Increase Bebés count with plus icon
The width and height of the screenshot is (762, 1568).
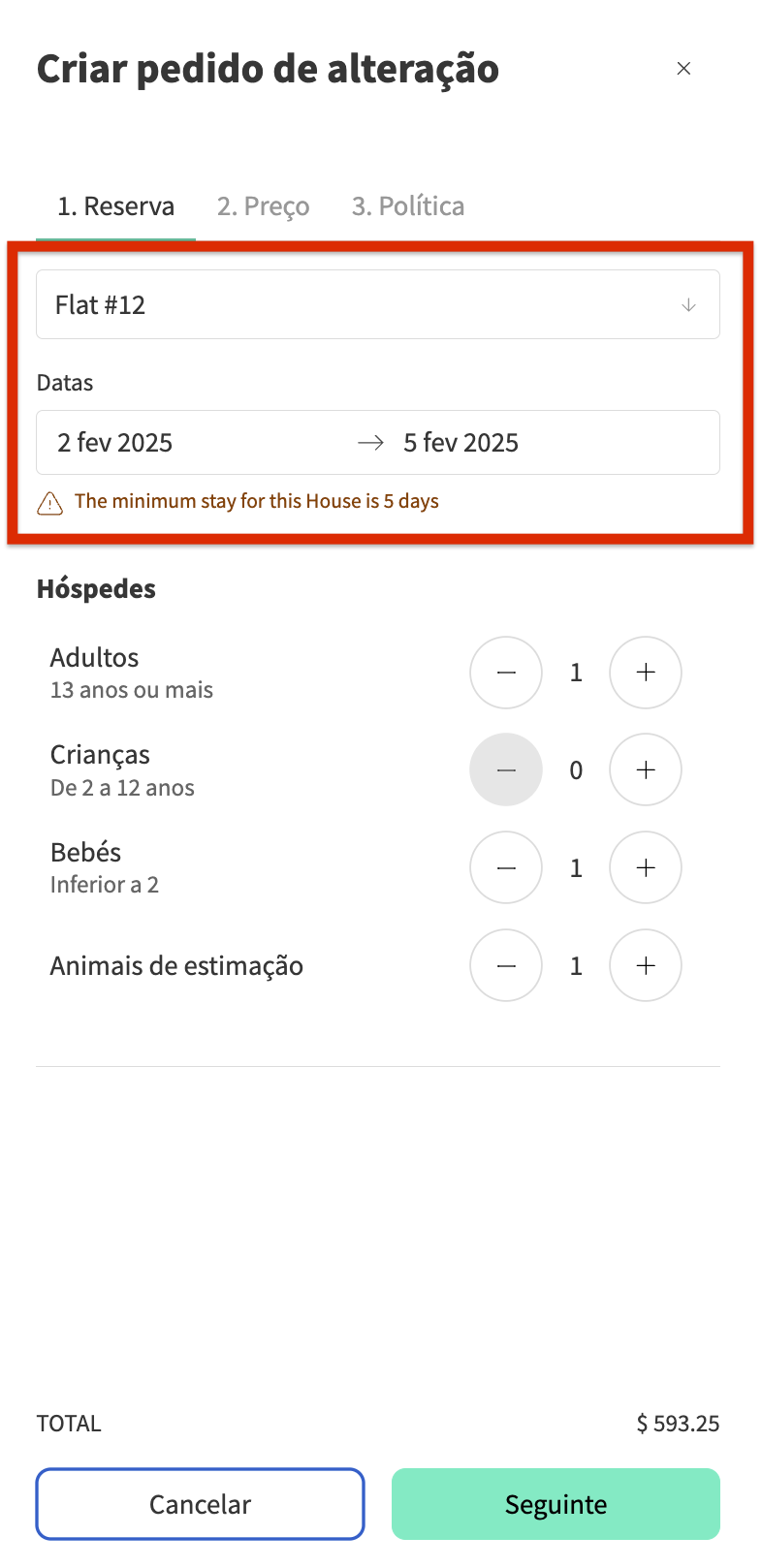click(645, 867)
